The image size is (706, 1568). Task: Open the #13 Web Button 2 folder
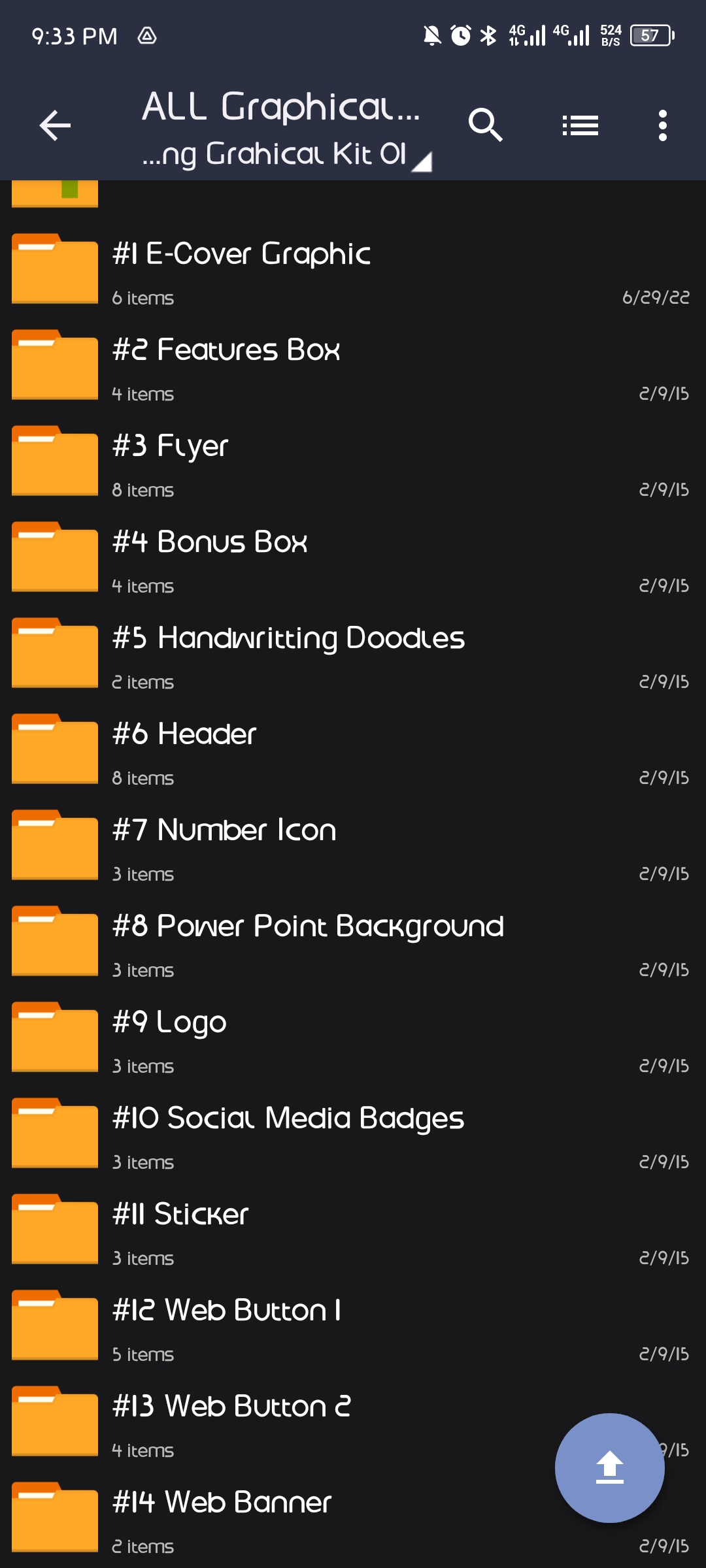click(x=231, y=1407)
